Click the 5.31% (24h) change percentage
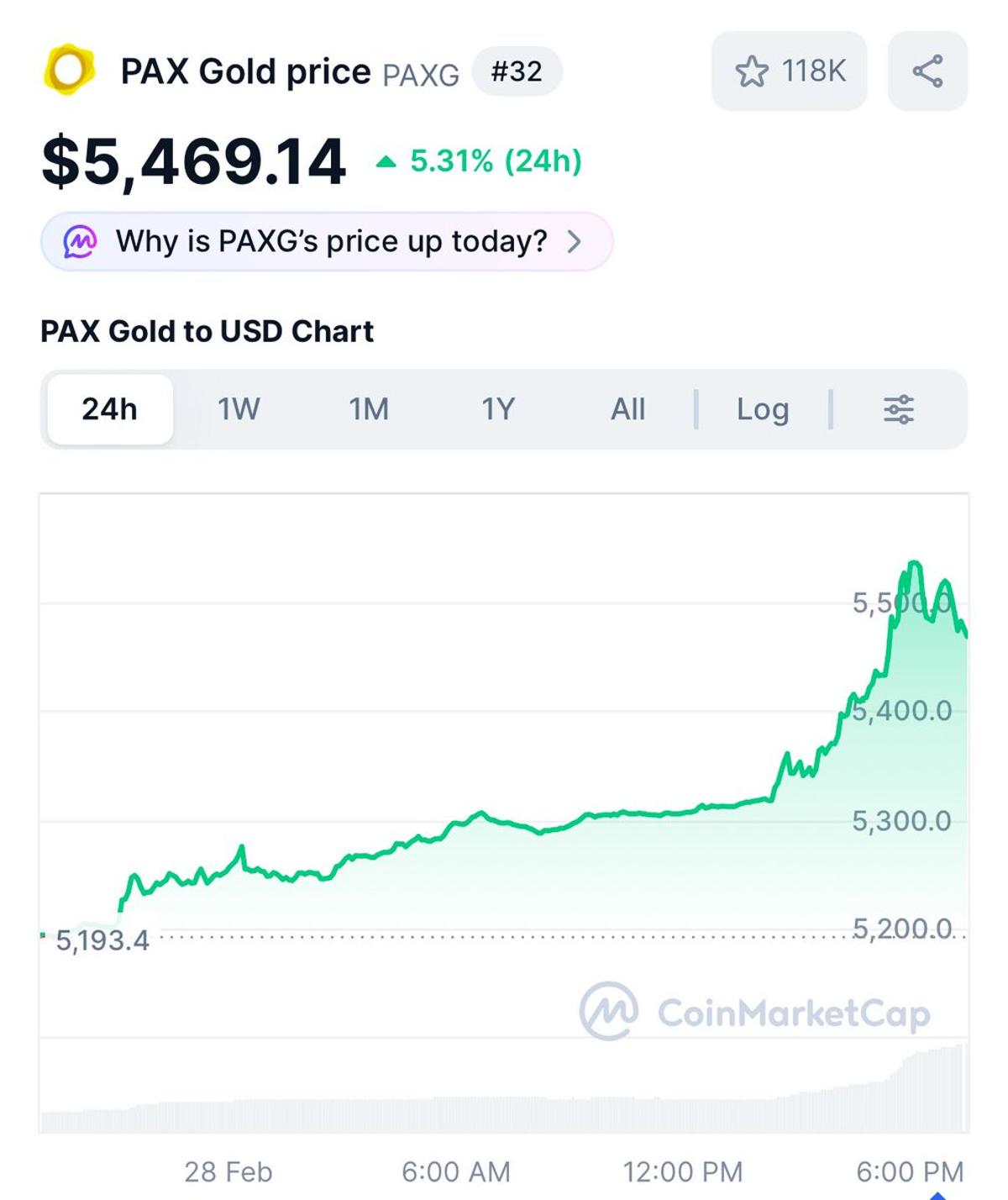Image resolution: width=1008 pixels, height=1200 pixels. pyautogui.click(x=493, y=161)
